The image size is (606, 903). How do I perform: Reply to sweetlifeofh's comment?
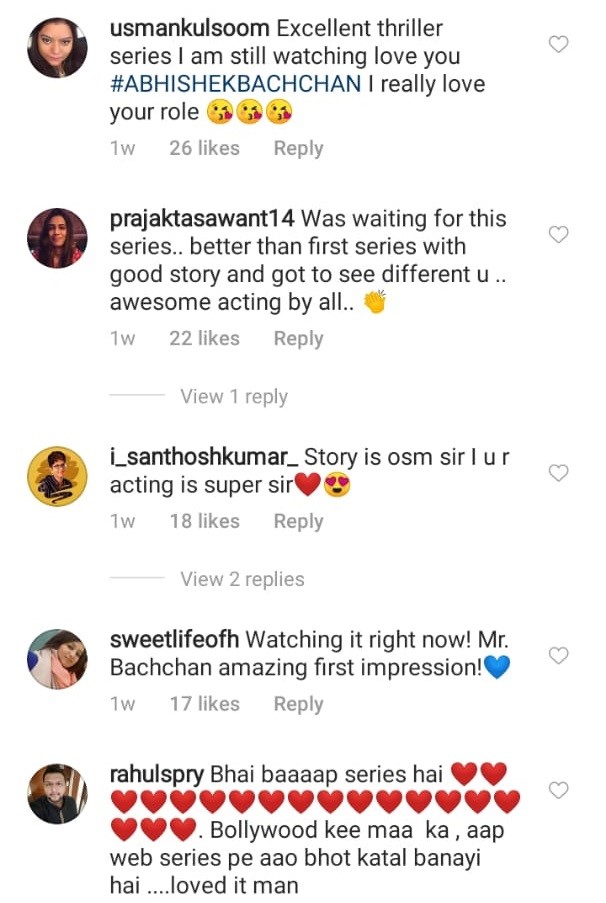(298, 704)
